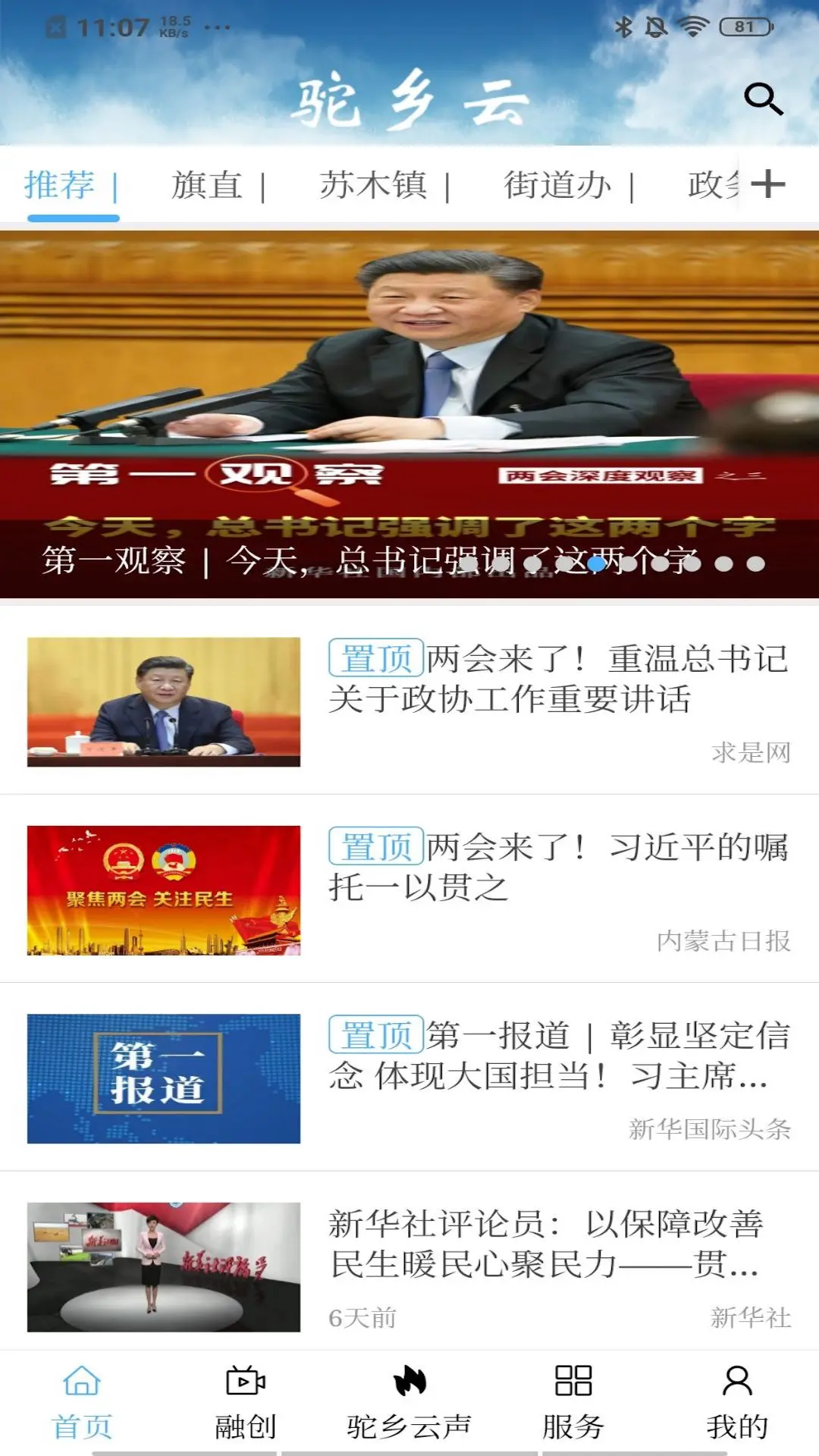Tap the 首页 home icon
This screenshot has width=819, height=1456.
click(81, 1399)
